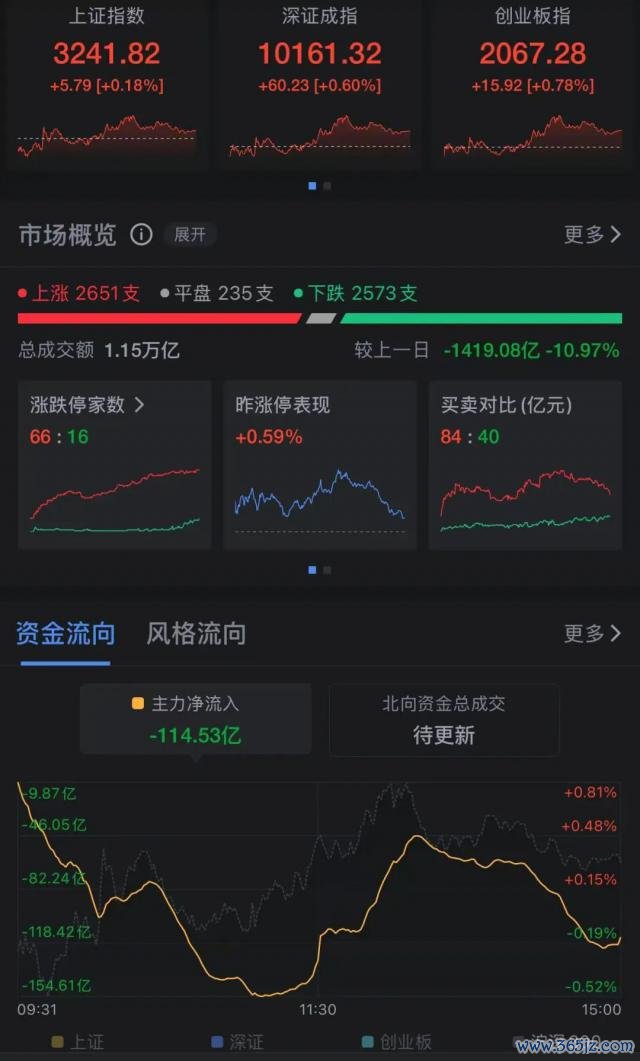Expand the market overview with 展开

pos(190,235)
